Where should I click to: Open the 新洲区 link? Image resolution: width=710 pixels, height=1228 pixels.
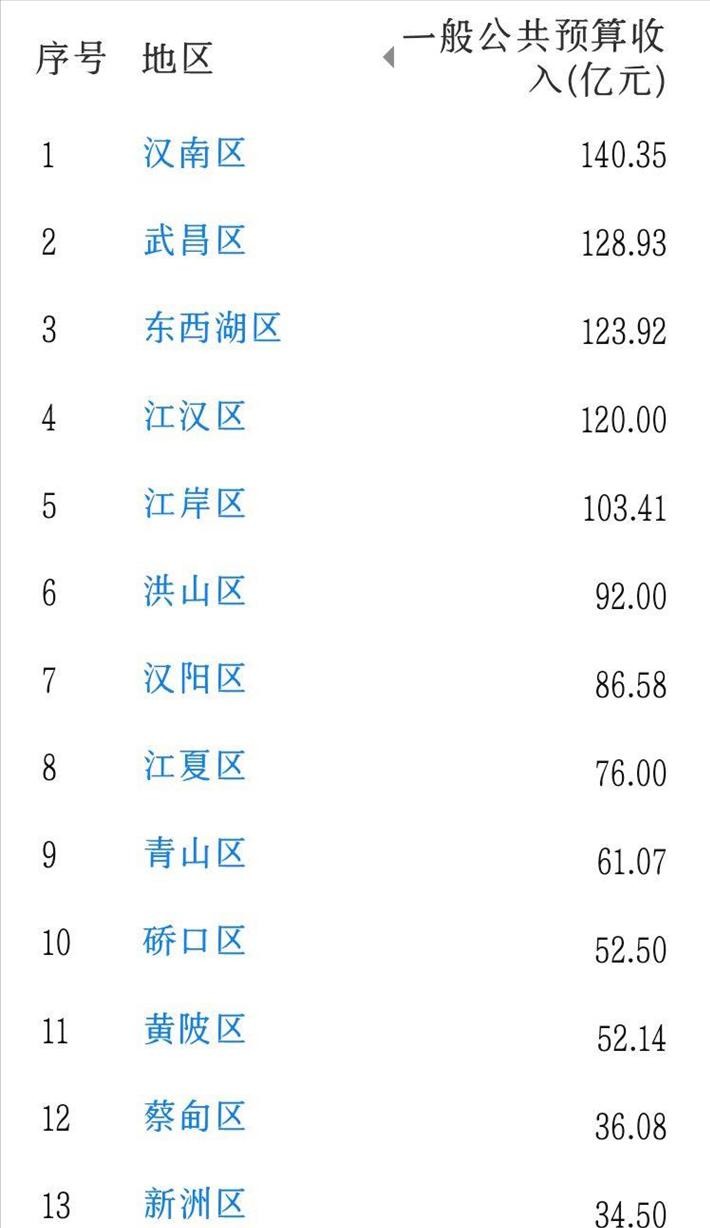click(x=194, y=1204)
